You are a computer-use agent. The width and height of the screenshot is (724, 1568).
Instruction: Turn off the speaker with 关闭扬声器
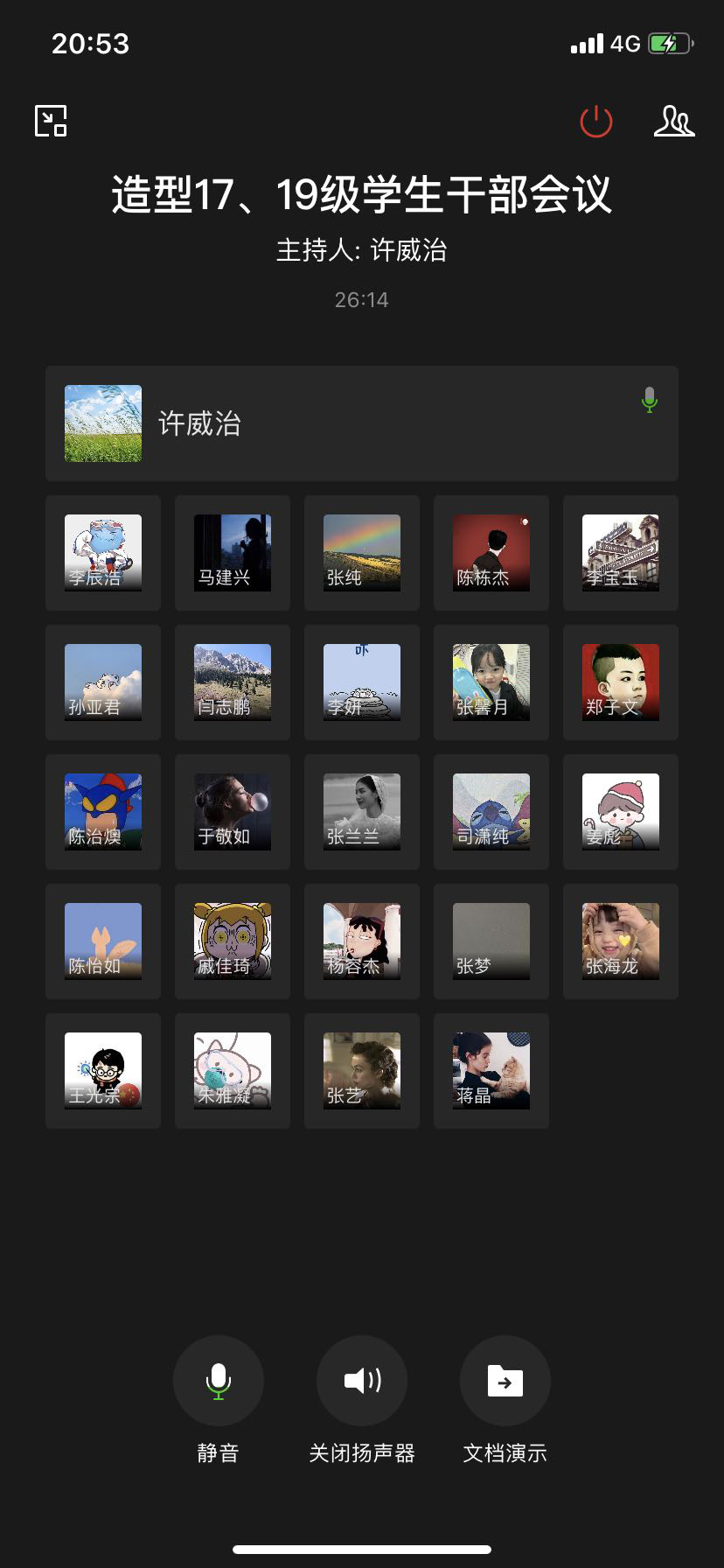362,1381
